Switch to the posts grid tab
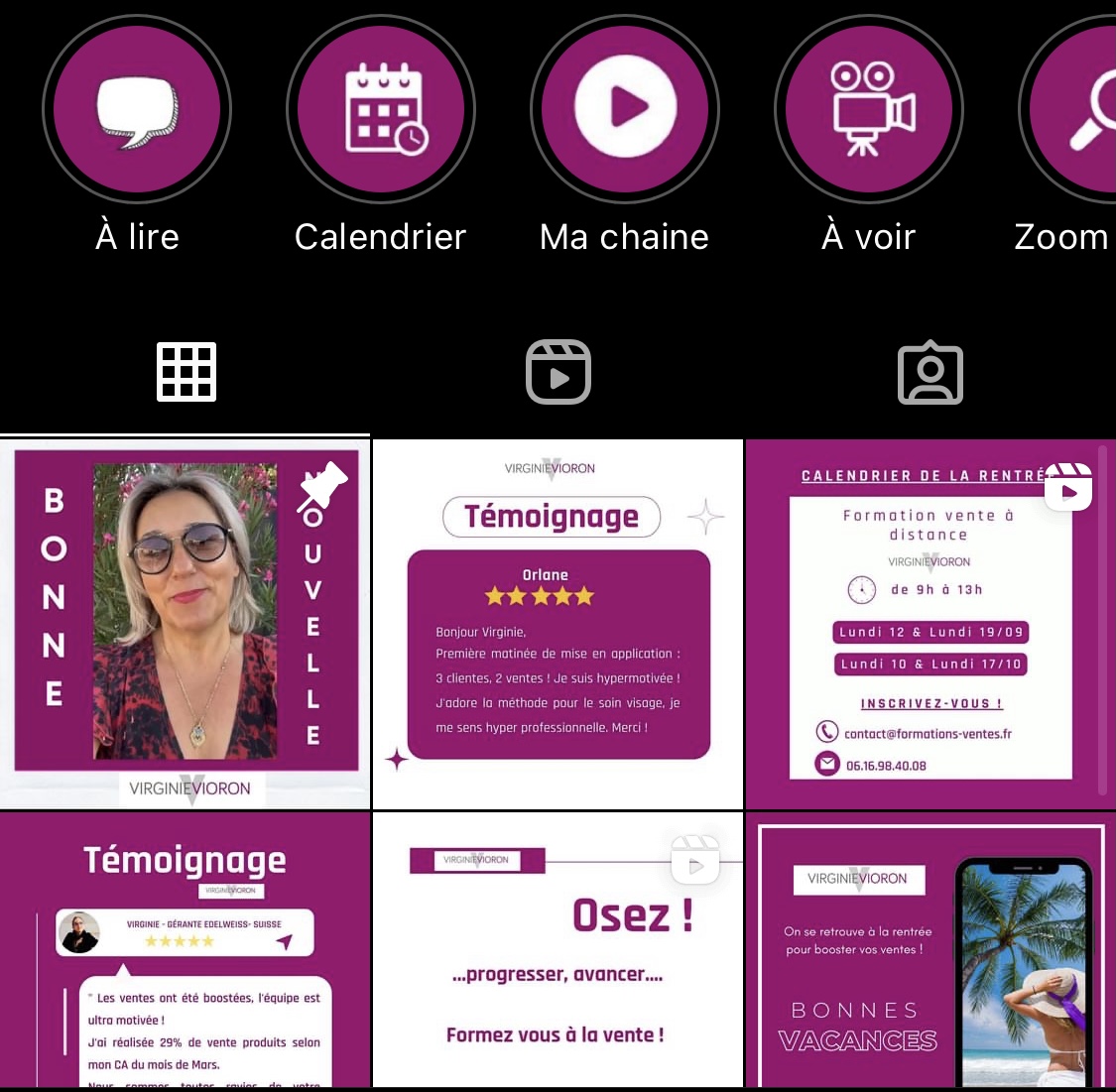1116x1092 pixels. tap(186, 372)
